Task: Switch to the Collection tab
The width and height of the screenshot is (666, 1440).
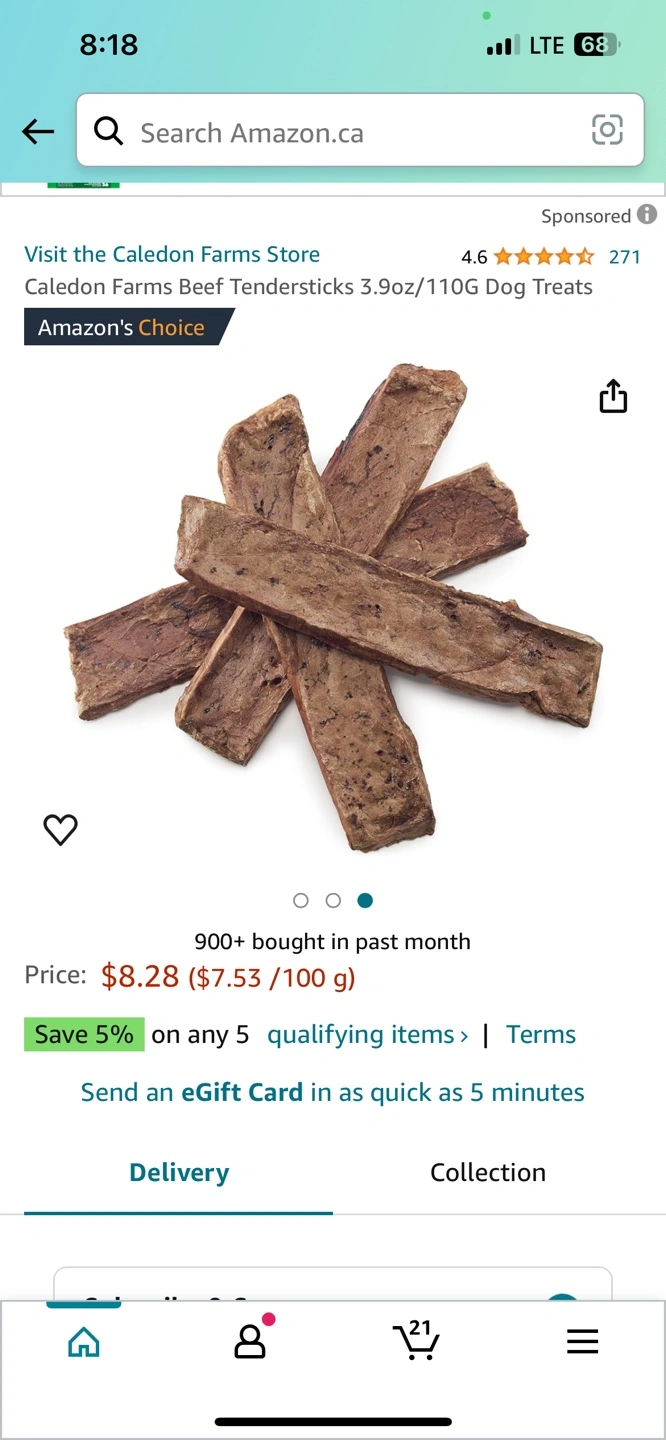Action: point(487,1173)
